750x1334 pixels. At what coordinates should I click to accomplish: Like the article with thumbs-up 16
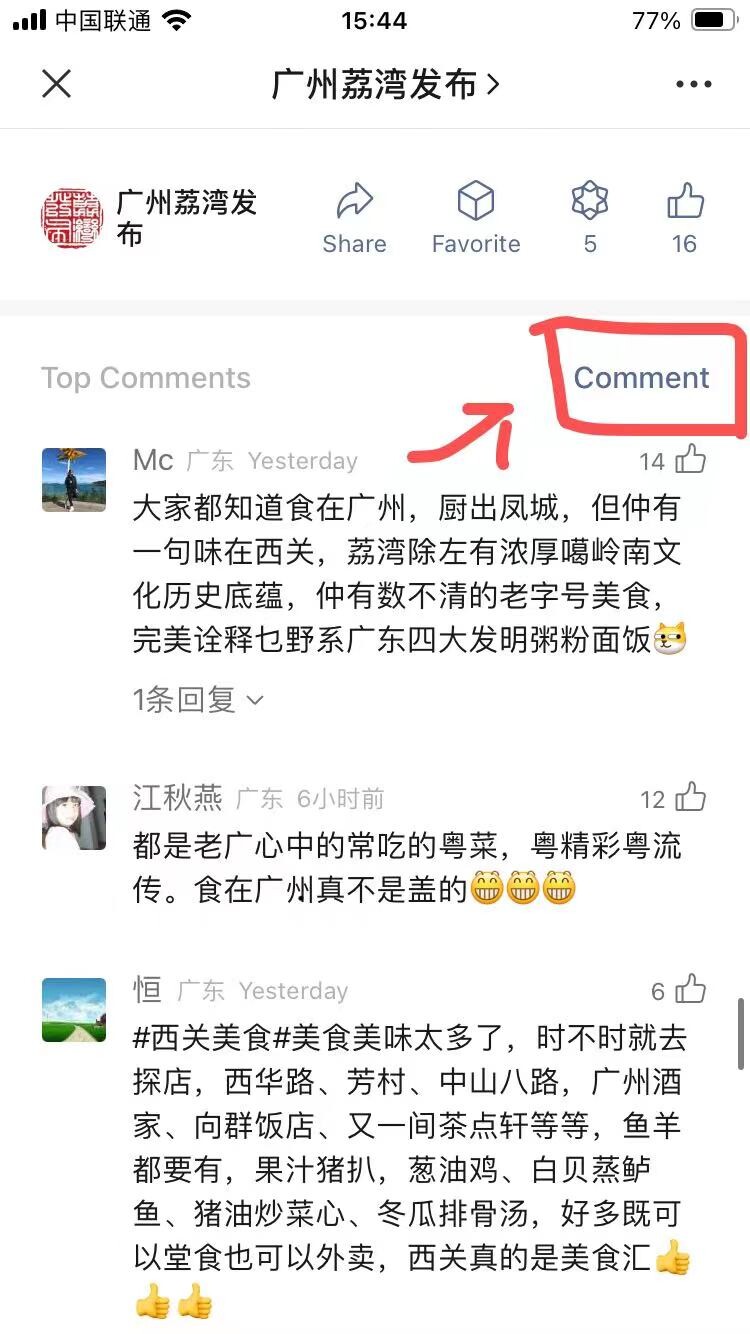pyautogui.click(x=685, y=218)
